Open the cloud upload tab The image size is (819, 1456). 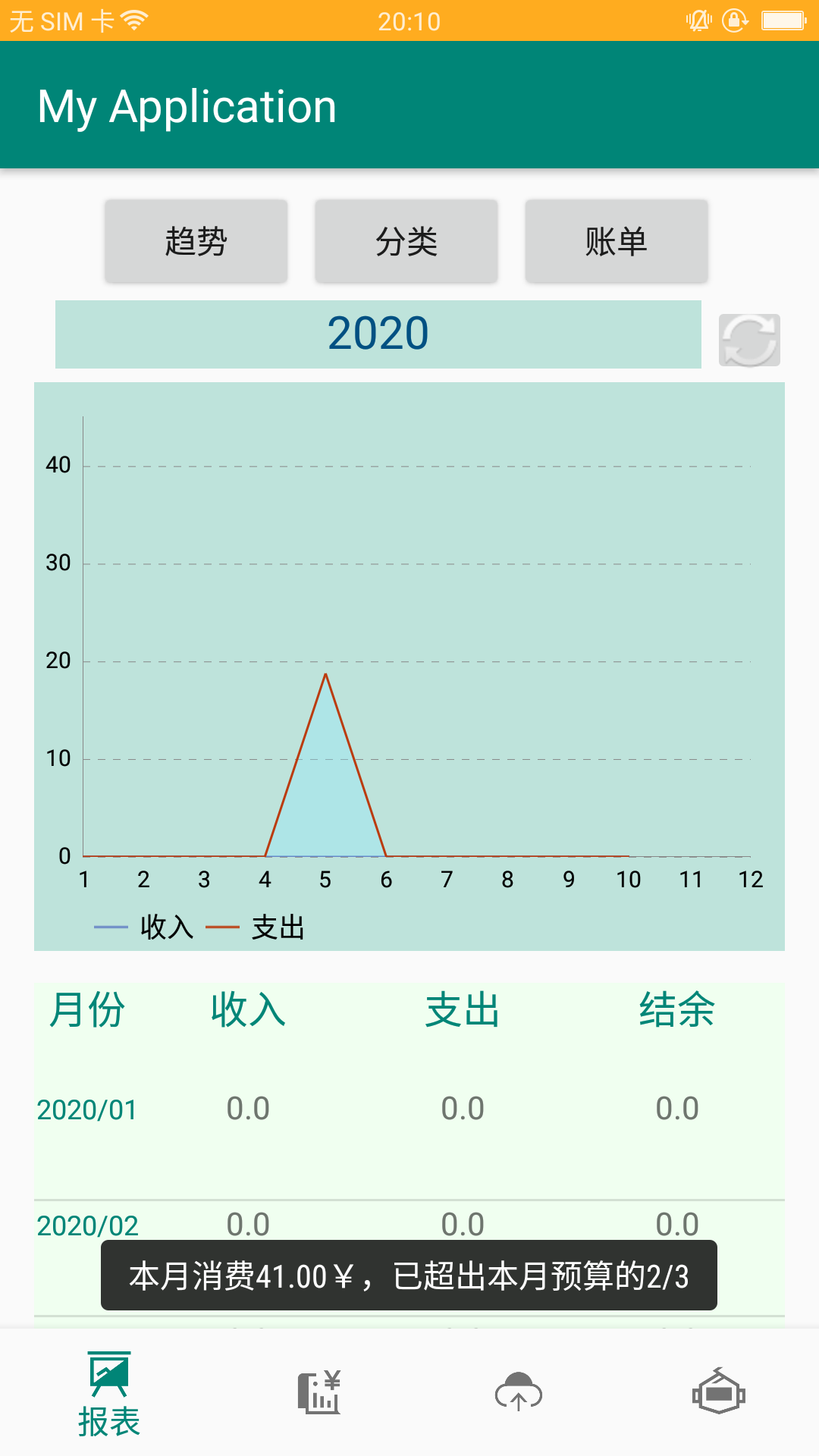point(519,1392)
